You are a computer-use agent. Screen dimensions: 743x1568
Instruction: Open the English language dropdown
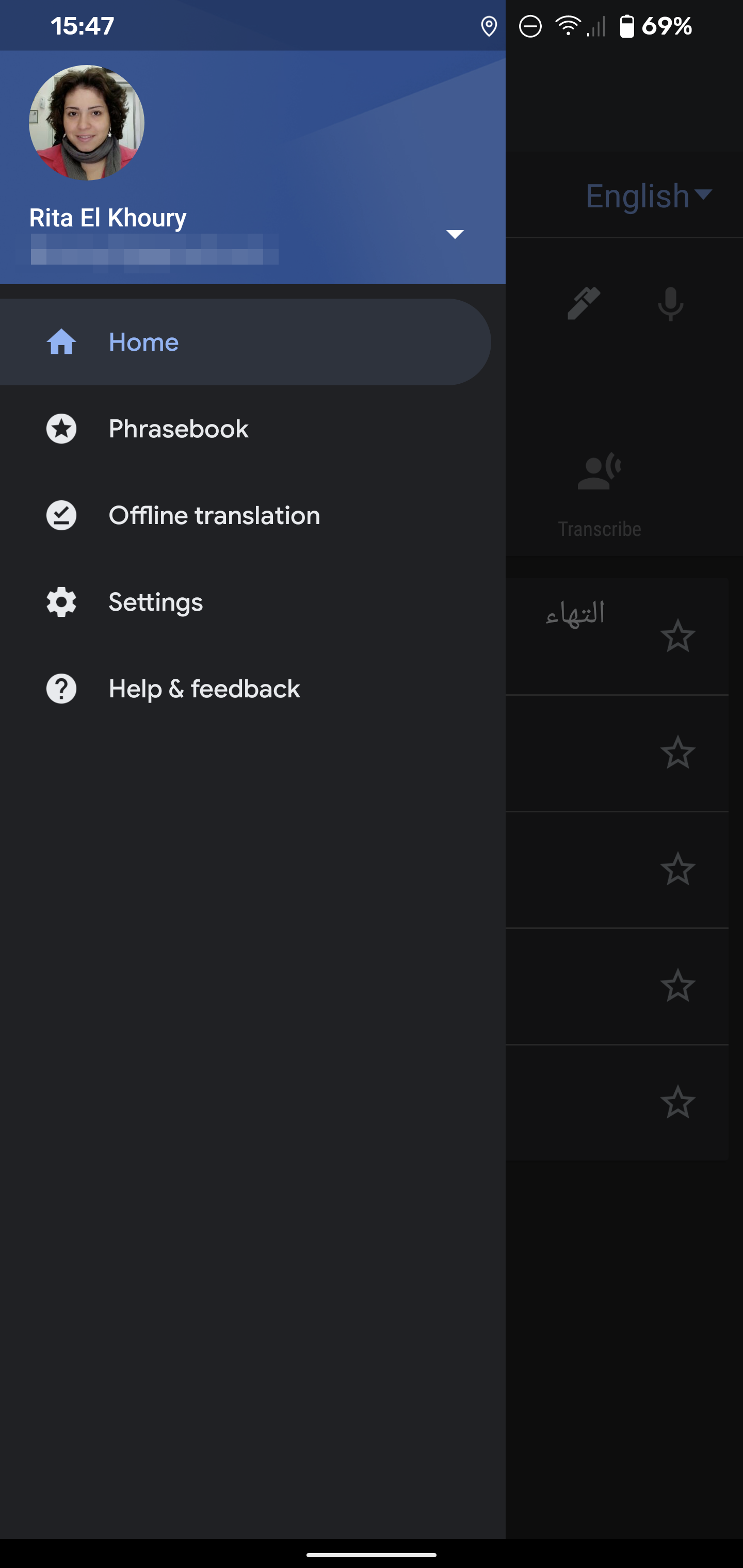point(648,196)
